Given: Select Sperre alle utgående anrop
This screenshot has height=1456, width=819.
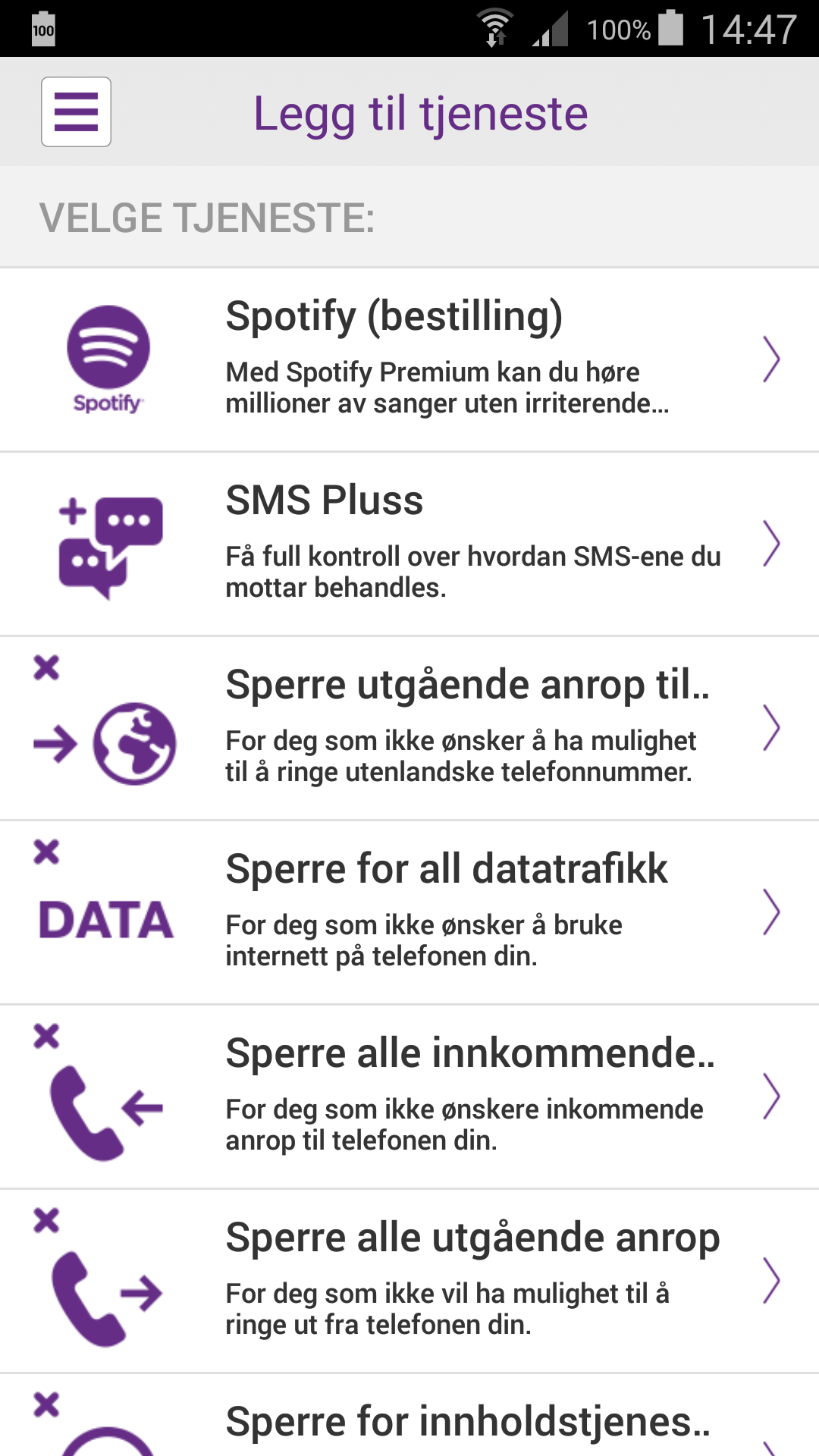Looking at the screenshot, I should [x=409, y=1281].
